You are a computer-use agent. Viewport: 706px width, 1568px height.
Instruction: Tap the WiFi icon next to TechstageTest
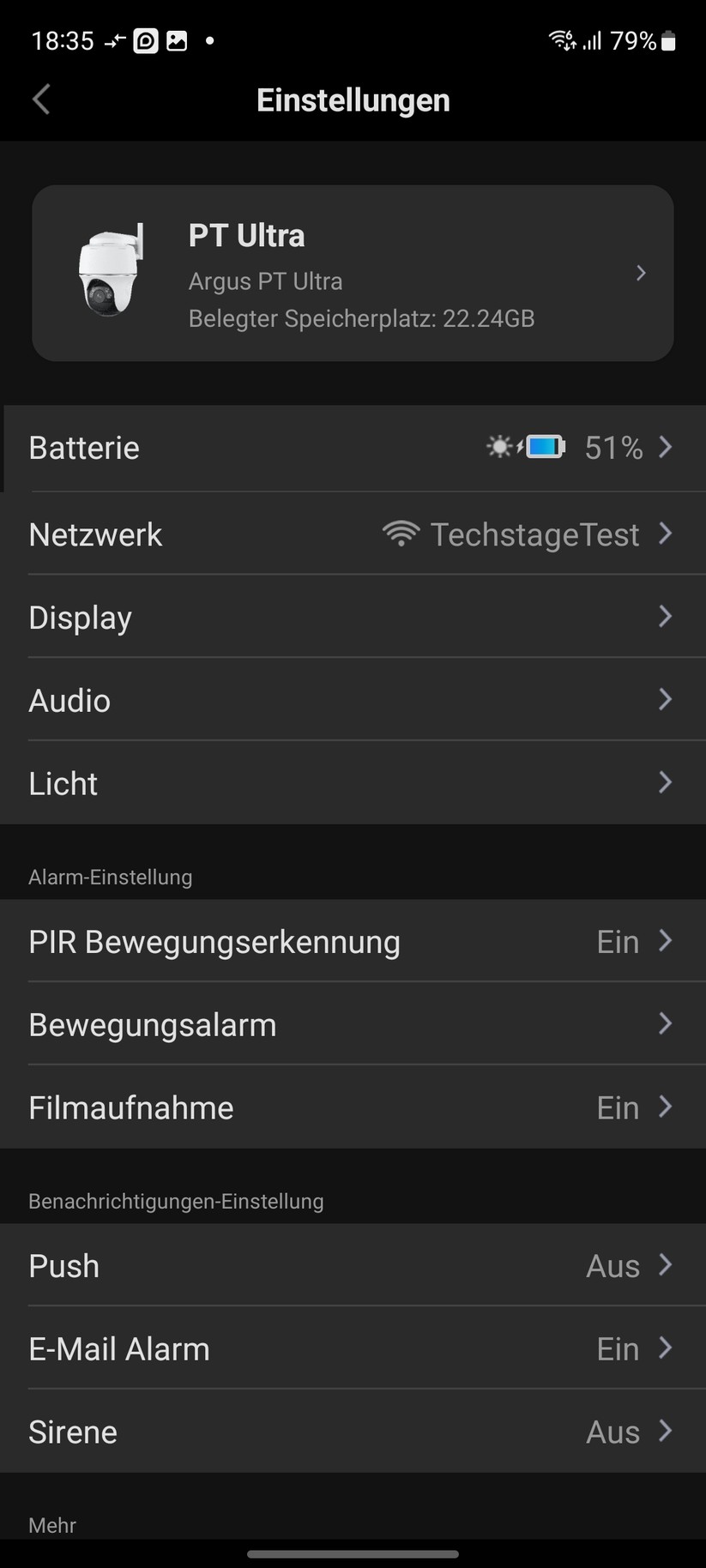click(400, 534)
